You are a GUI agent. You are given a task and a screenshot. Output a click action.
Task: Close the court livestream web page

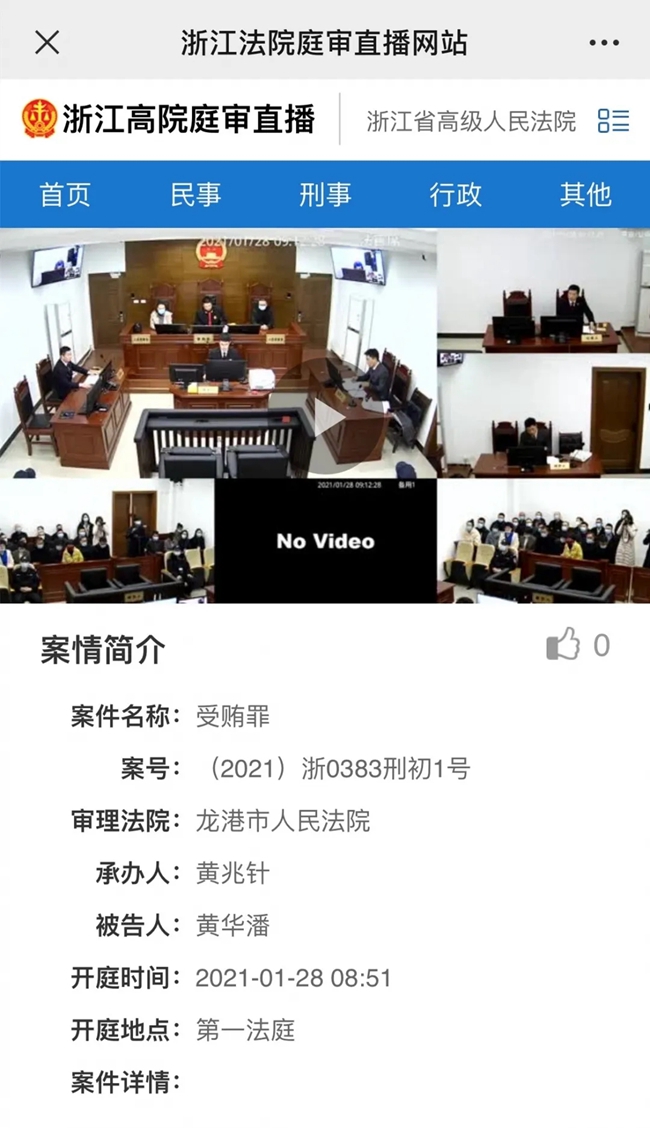(x=47, y=42)
